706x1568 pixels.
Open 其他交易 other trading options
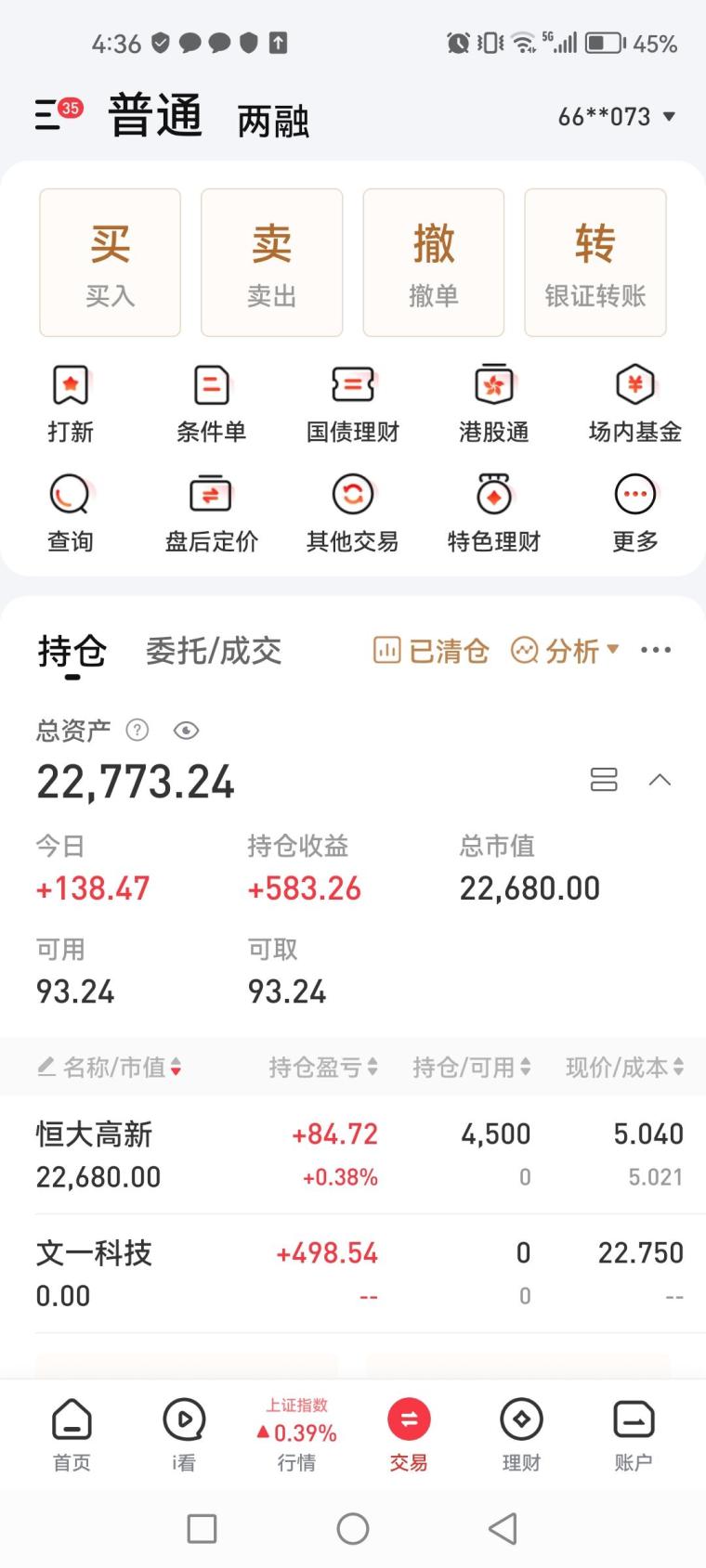pyautogui.click(x=353, y=511)
